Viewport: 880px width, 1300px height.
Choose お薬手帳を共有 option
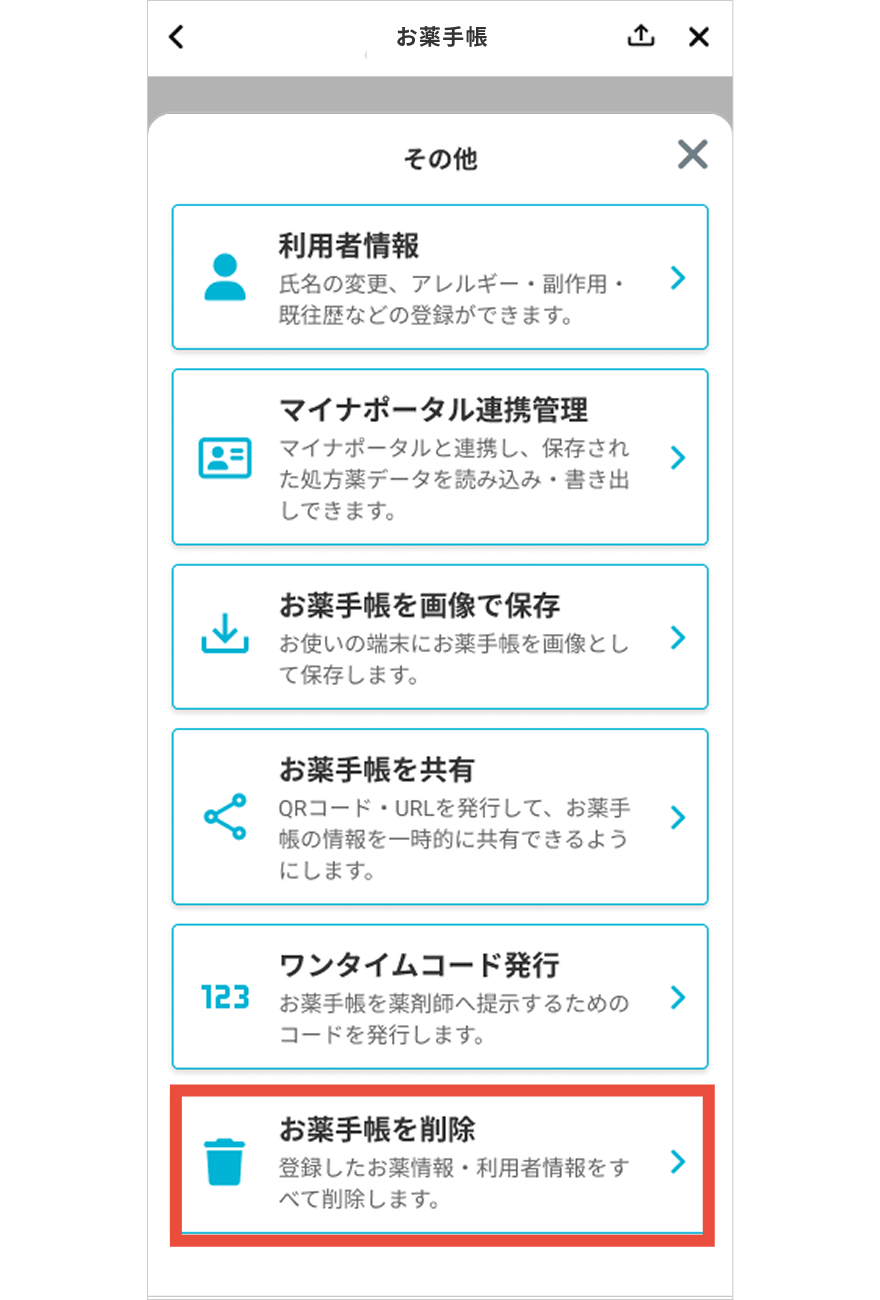(x=440, y=817)
